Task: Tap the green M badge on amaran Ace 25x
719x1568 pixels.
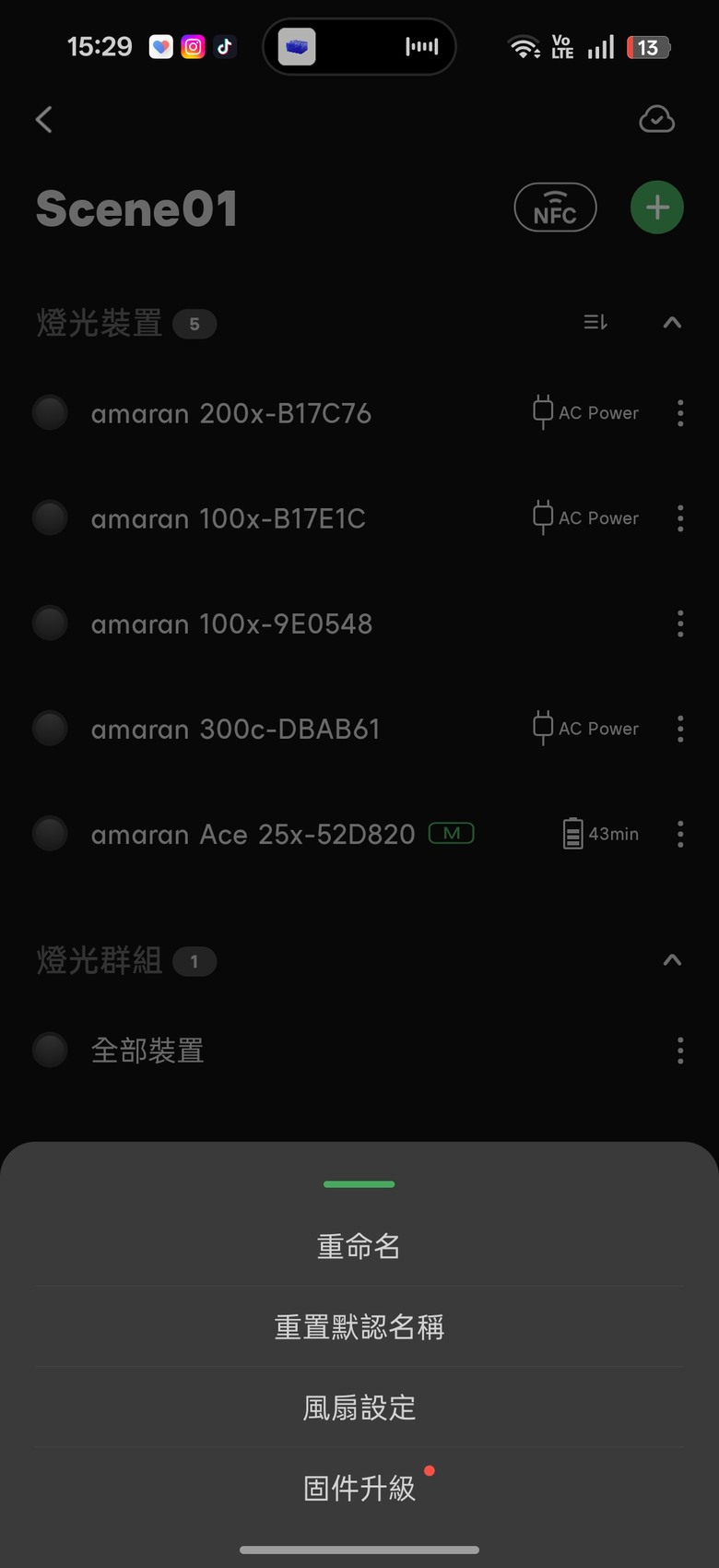Action: [x=451, y=833]
